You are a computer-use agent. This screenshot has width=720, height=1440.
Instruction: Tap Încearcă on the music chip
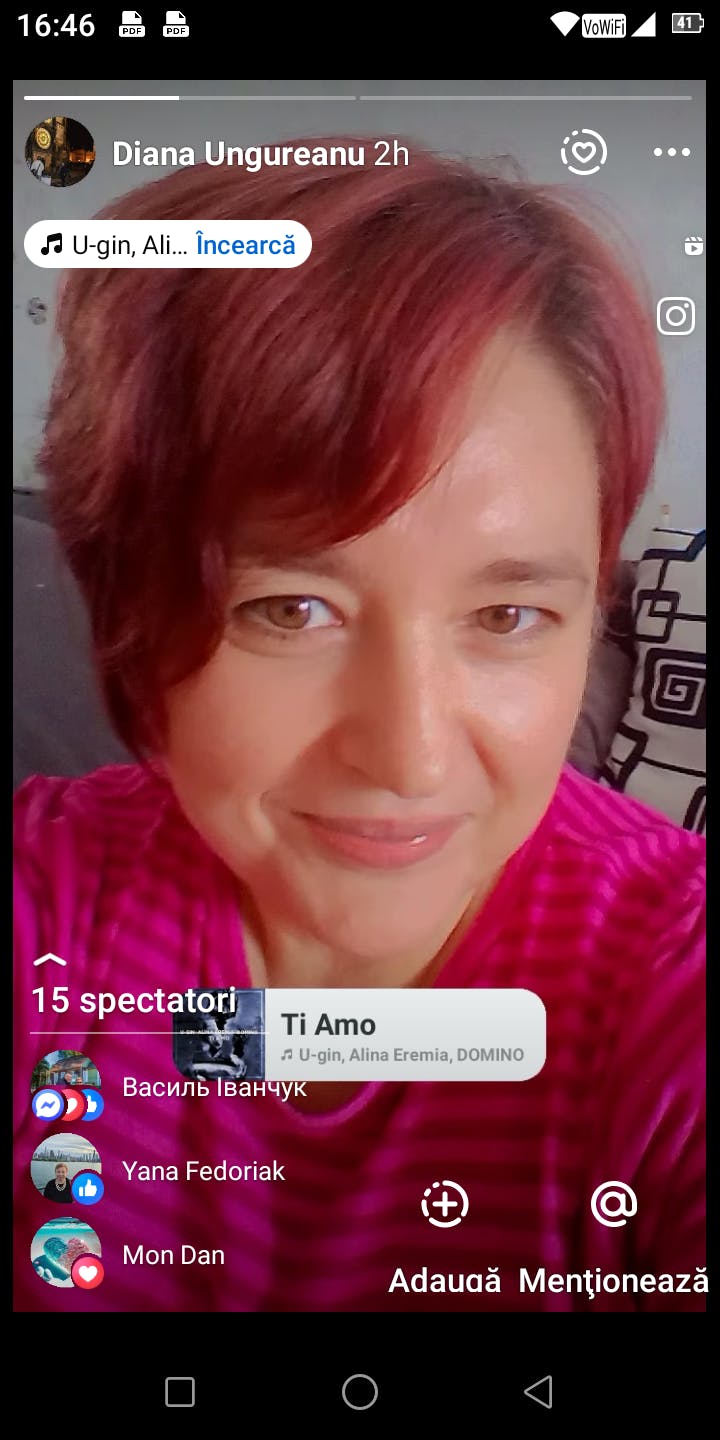pos(246,245)
